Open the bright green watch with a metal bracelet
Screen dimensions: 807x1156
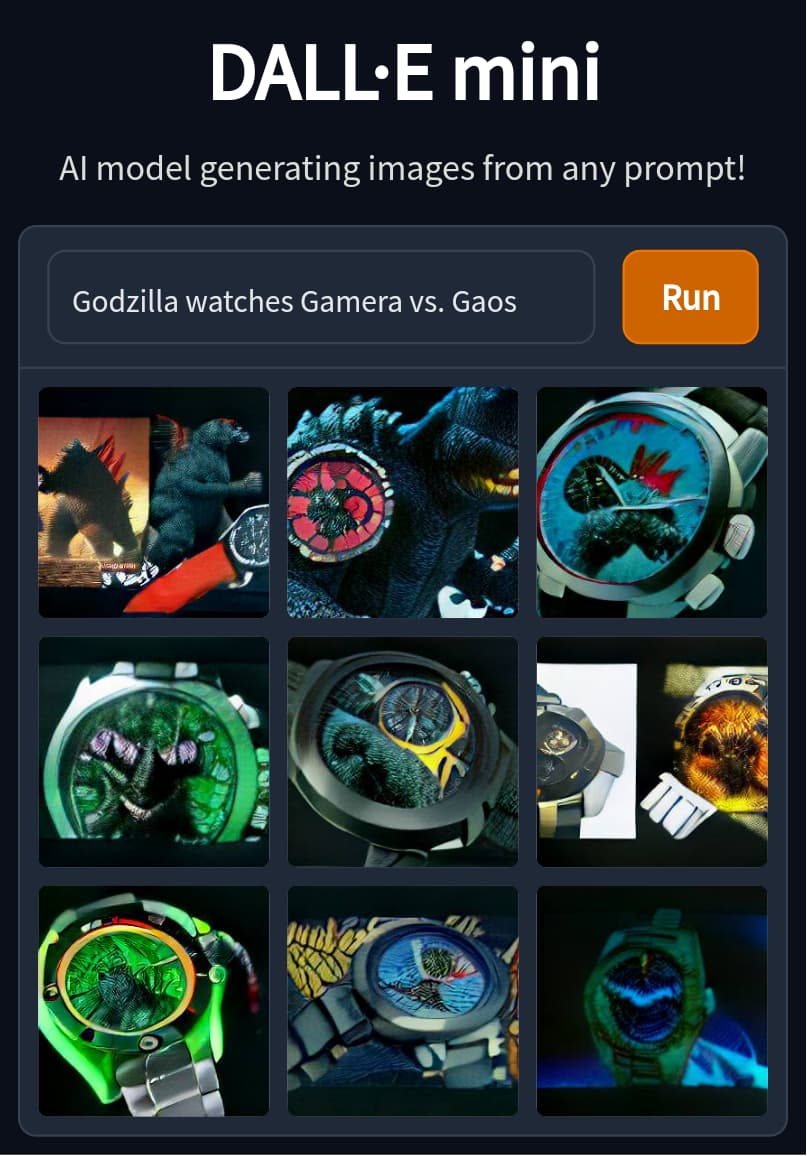(154, 1000)
